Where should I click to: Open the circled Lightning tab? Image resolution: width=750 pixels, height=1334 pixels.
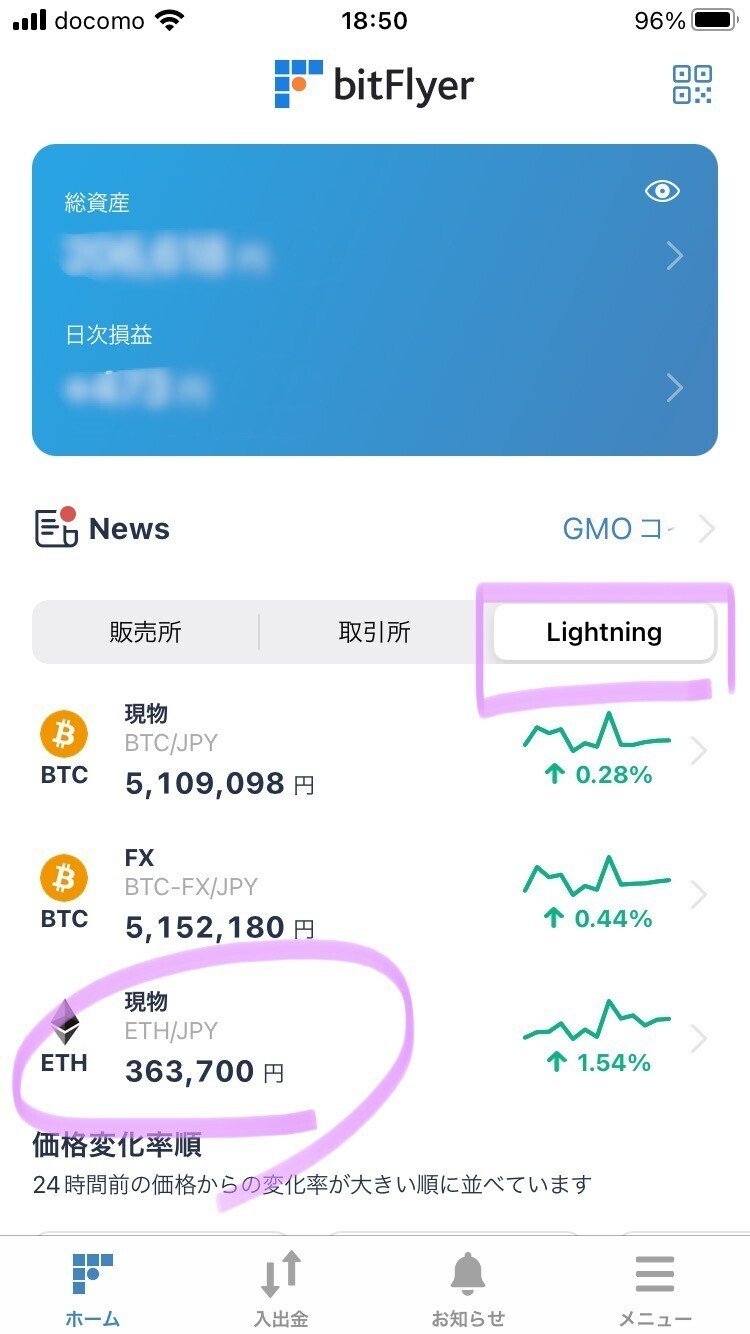pyautogui.click(x=603, y=632)
